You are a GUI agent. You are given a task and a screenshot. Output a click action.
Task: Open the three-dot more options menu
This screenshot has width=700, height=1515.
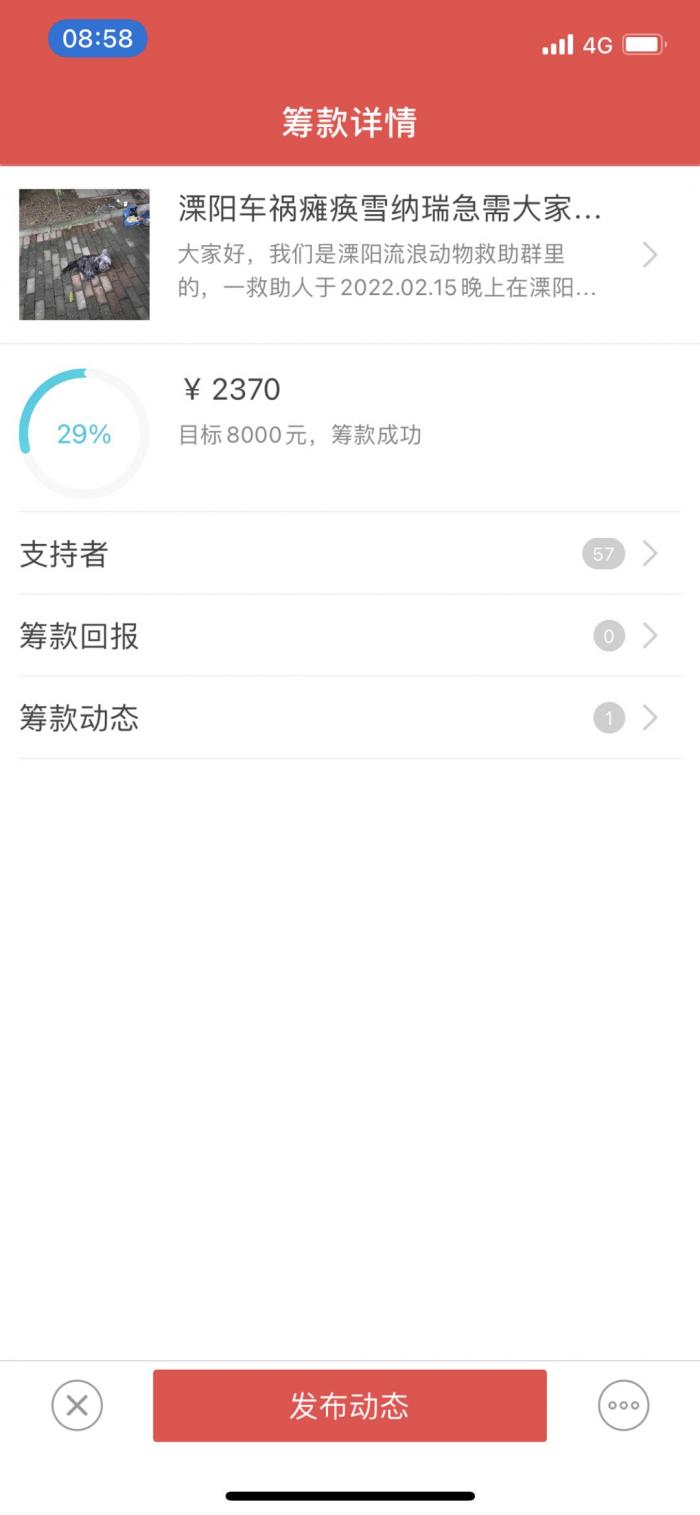[623, 1405]
